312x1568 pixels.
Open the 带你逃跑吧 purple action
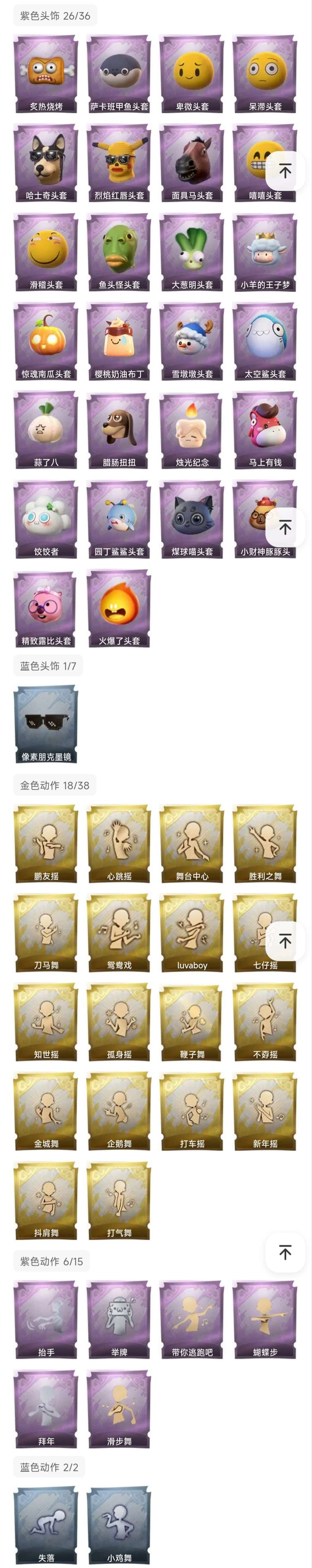(192, 1320)
